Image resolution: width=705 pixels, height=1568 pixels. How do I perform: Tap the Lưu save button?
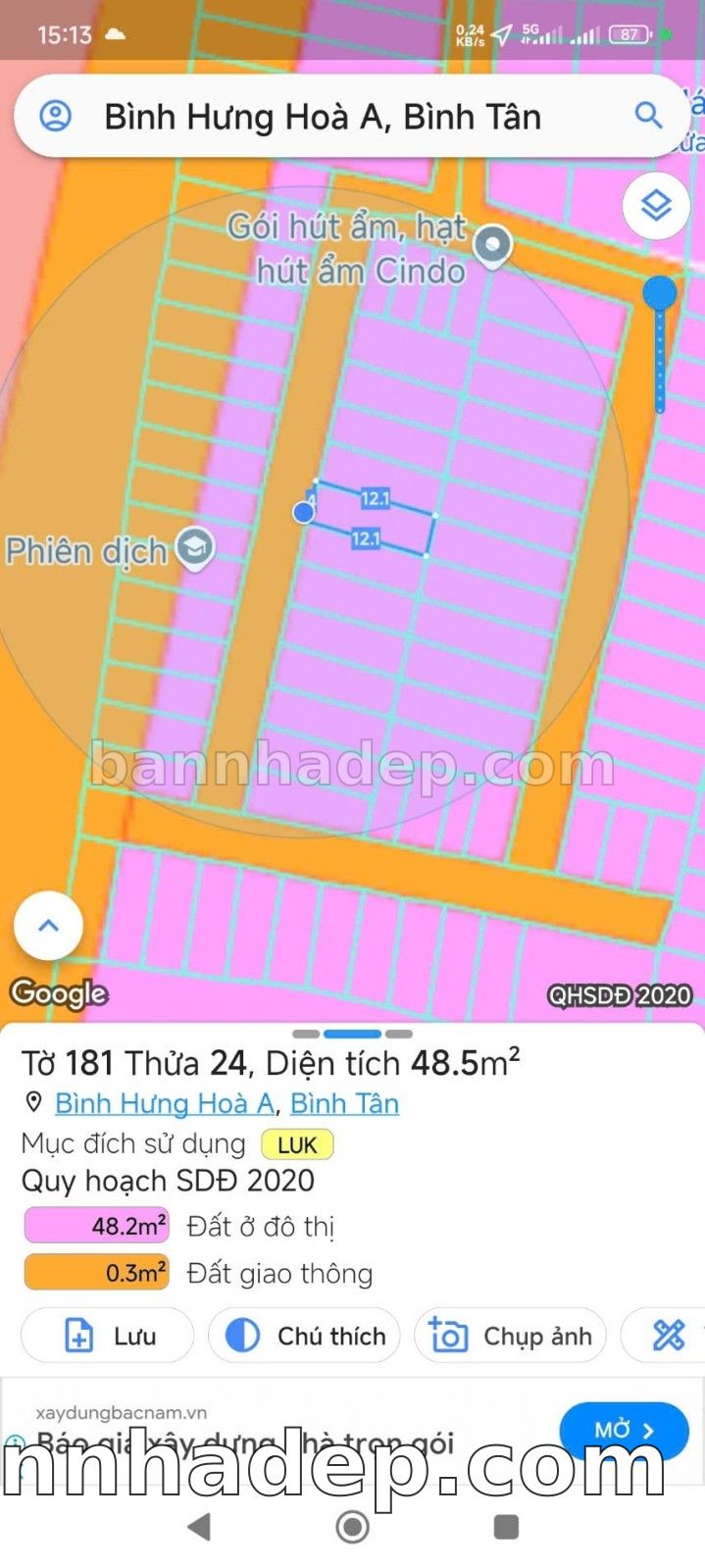tap(108, 1336)
